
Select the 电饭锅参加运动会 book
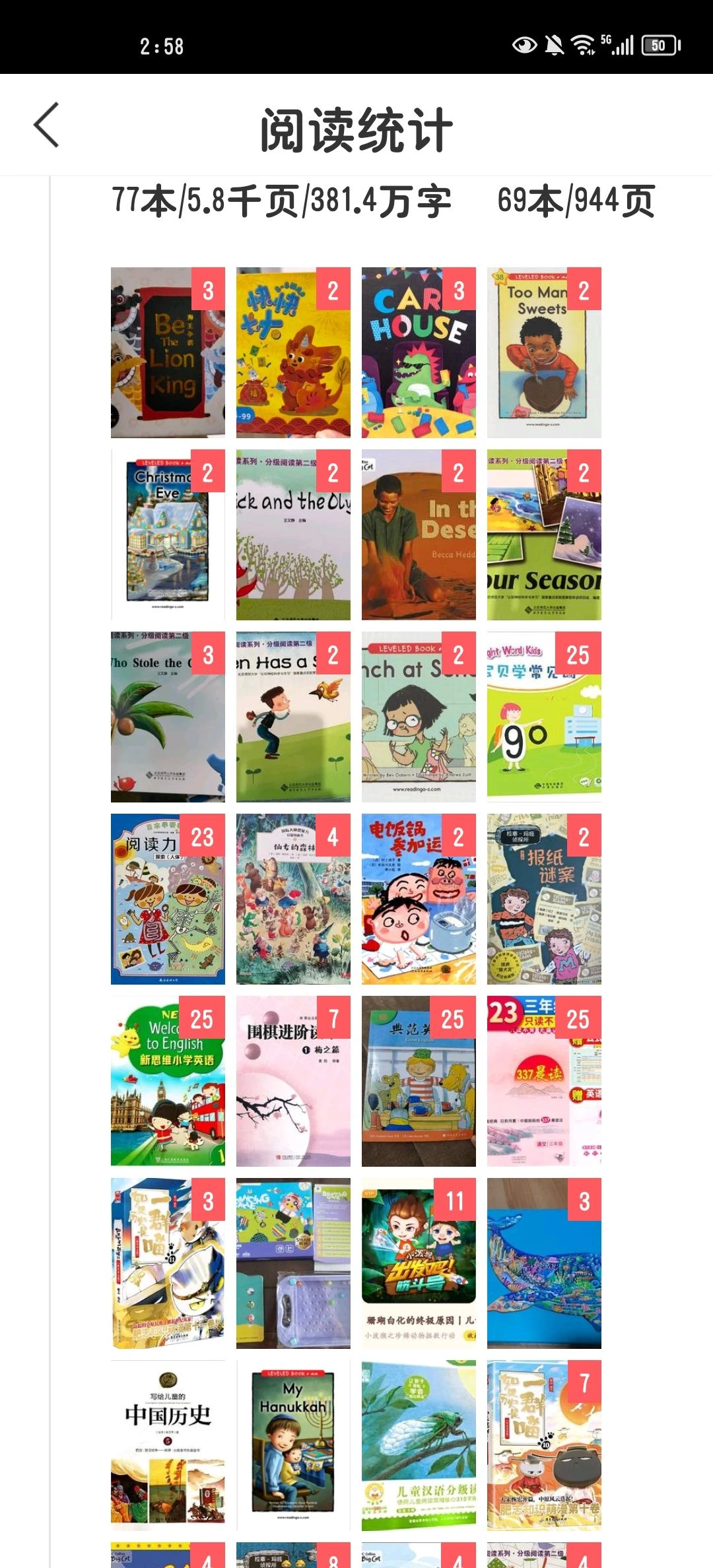[419, 899]
